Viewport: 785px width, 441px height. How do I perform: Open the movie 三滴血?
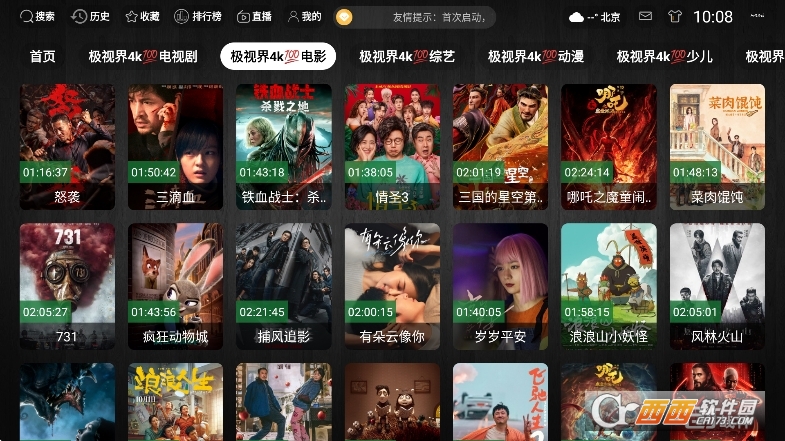click(x=175, y=145)
